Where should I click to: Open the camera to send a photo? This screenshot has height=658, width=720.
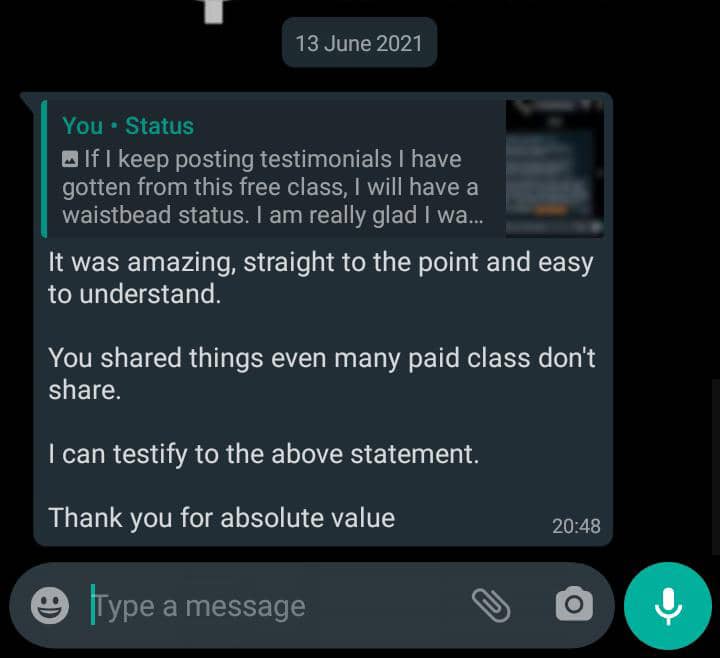(x=574, y=604)
